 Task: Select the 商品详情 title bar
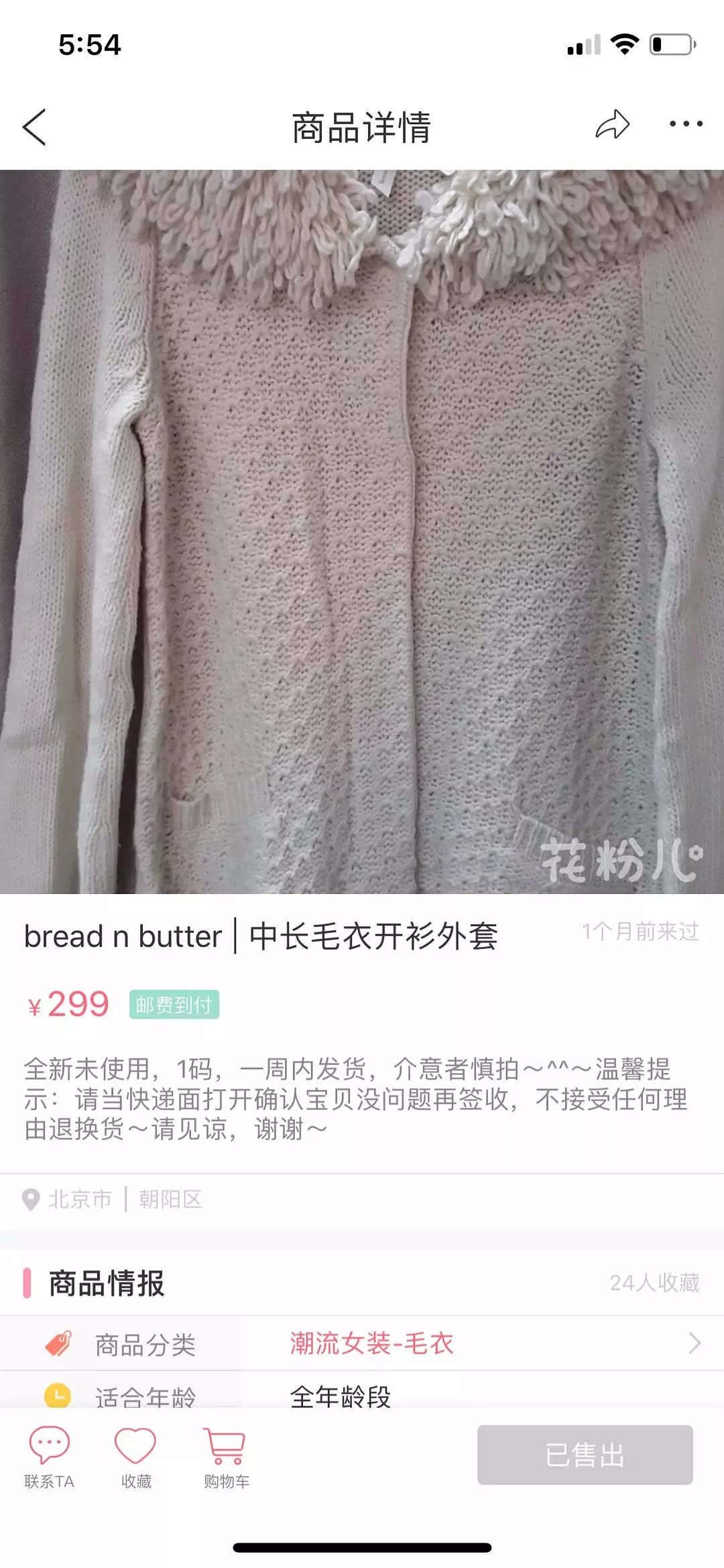pyautogui.click(x=362, y=127)
